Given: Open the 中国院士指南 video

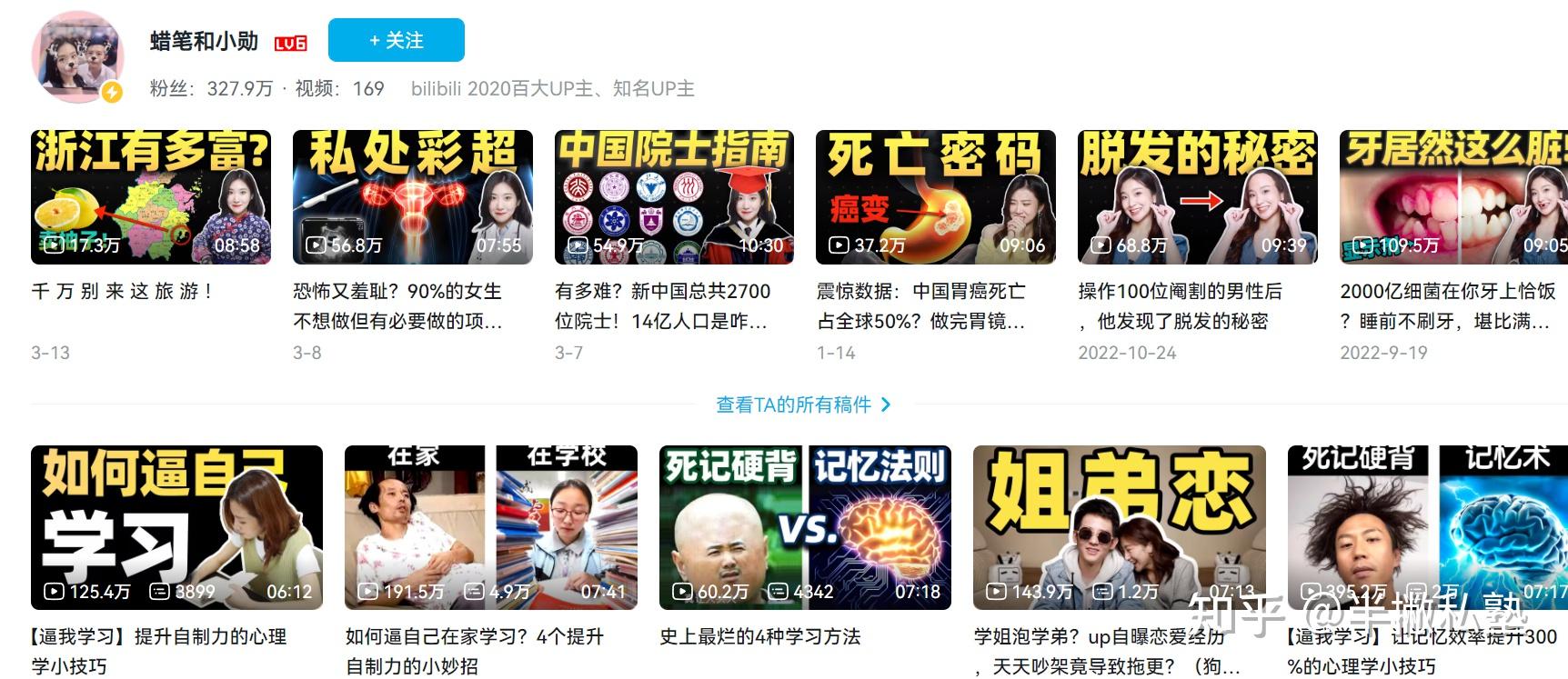Looking at the screenshot, I should point(674,196).
